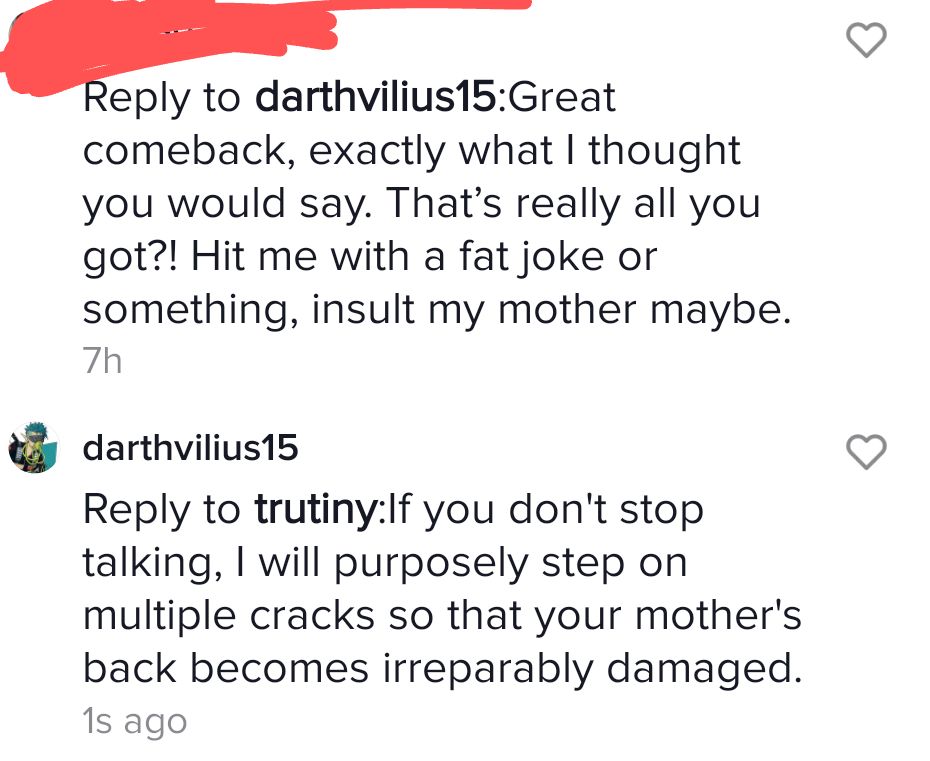Image resolution: width=930 pixels, height=761 pixels.
Task: Like darthvilius15's reply to trutiny
Action: [x=866, y=452]
